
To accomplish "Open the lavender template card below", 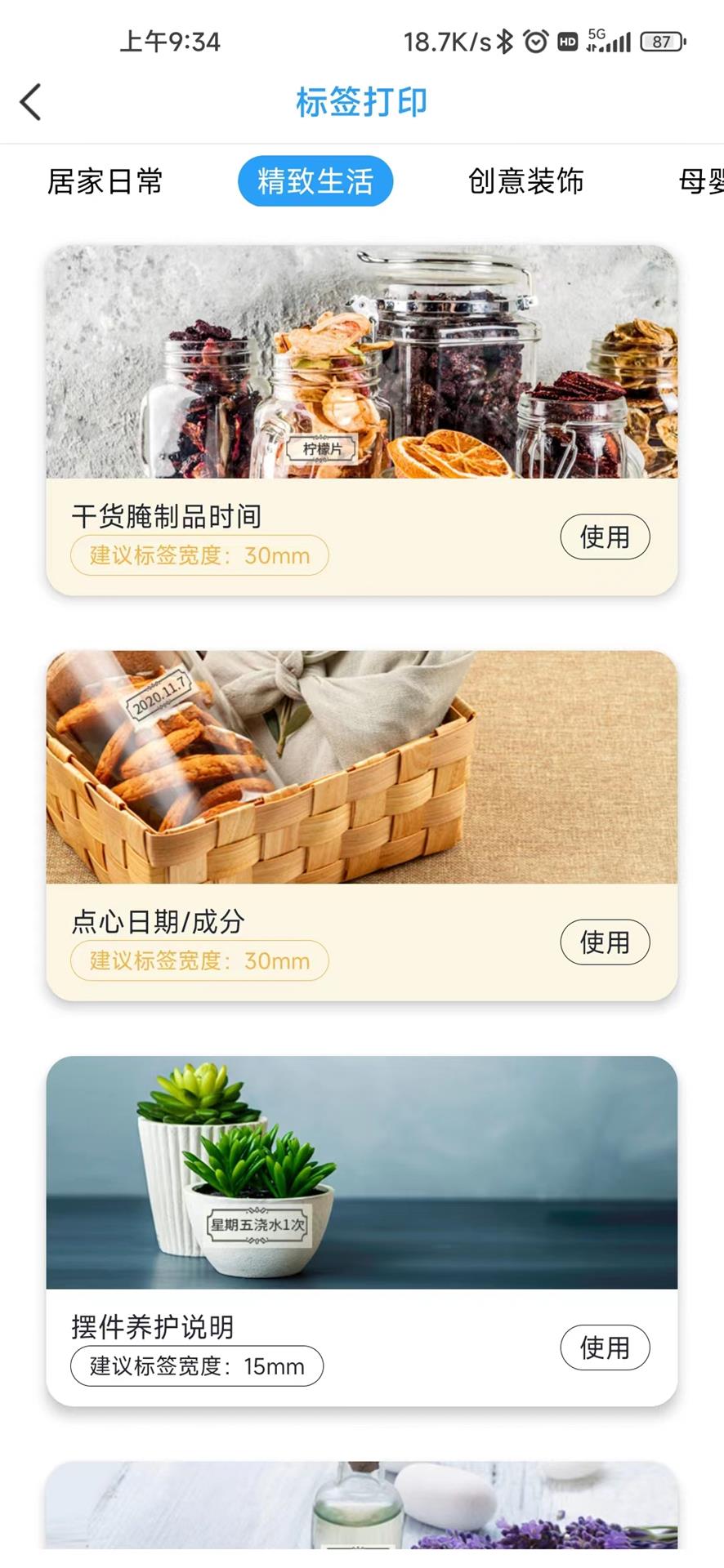I will (x=361, y=1507).
